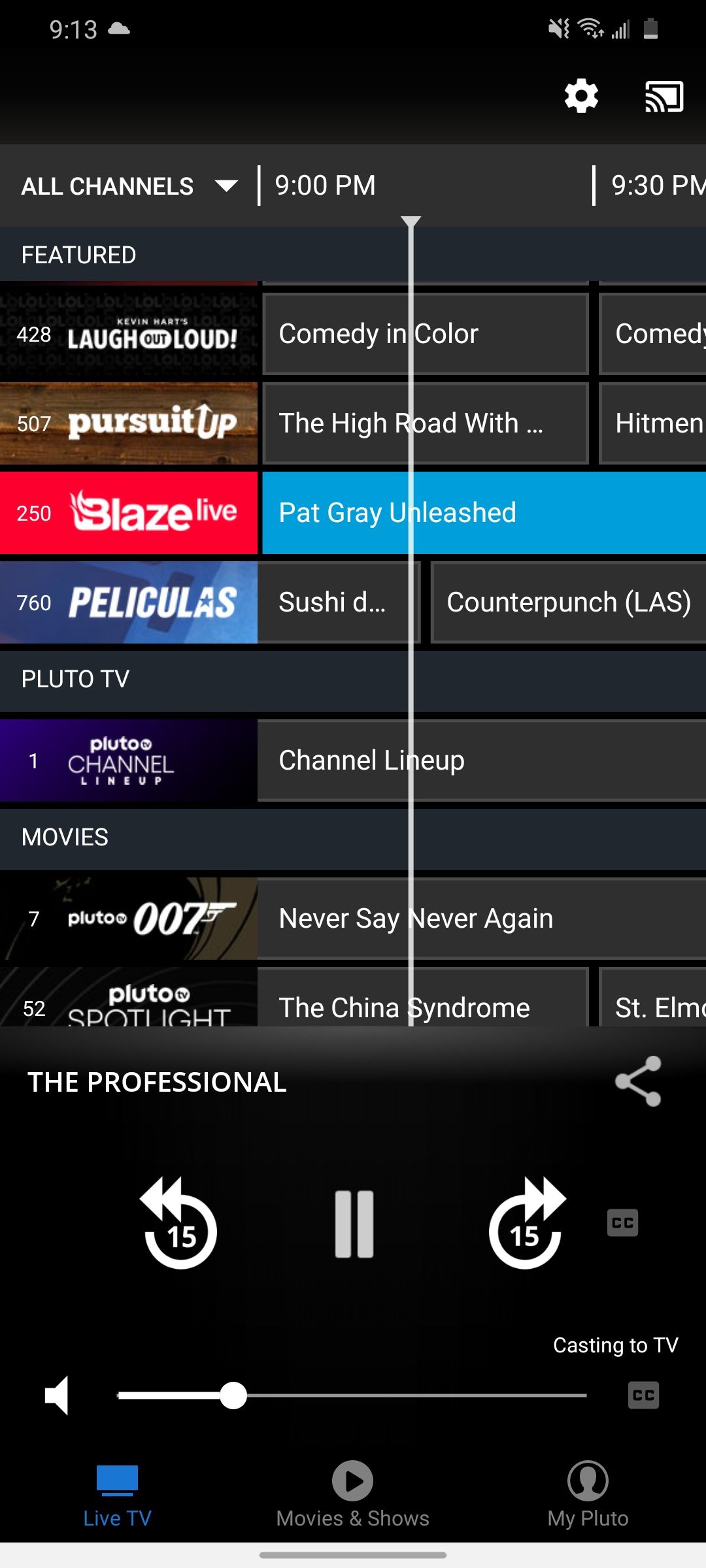Select the Live TV tab
The image size is (706, 1568).
pos(118,1496)
